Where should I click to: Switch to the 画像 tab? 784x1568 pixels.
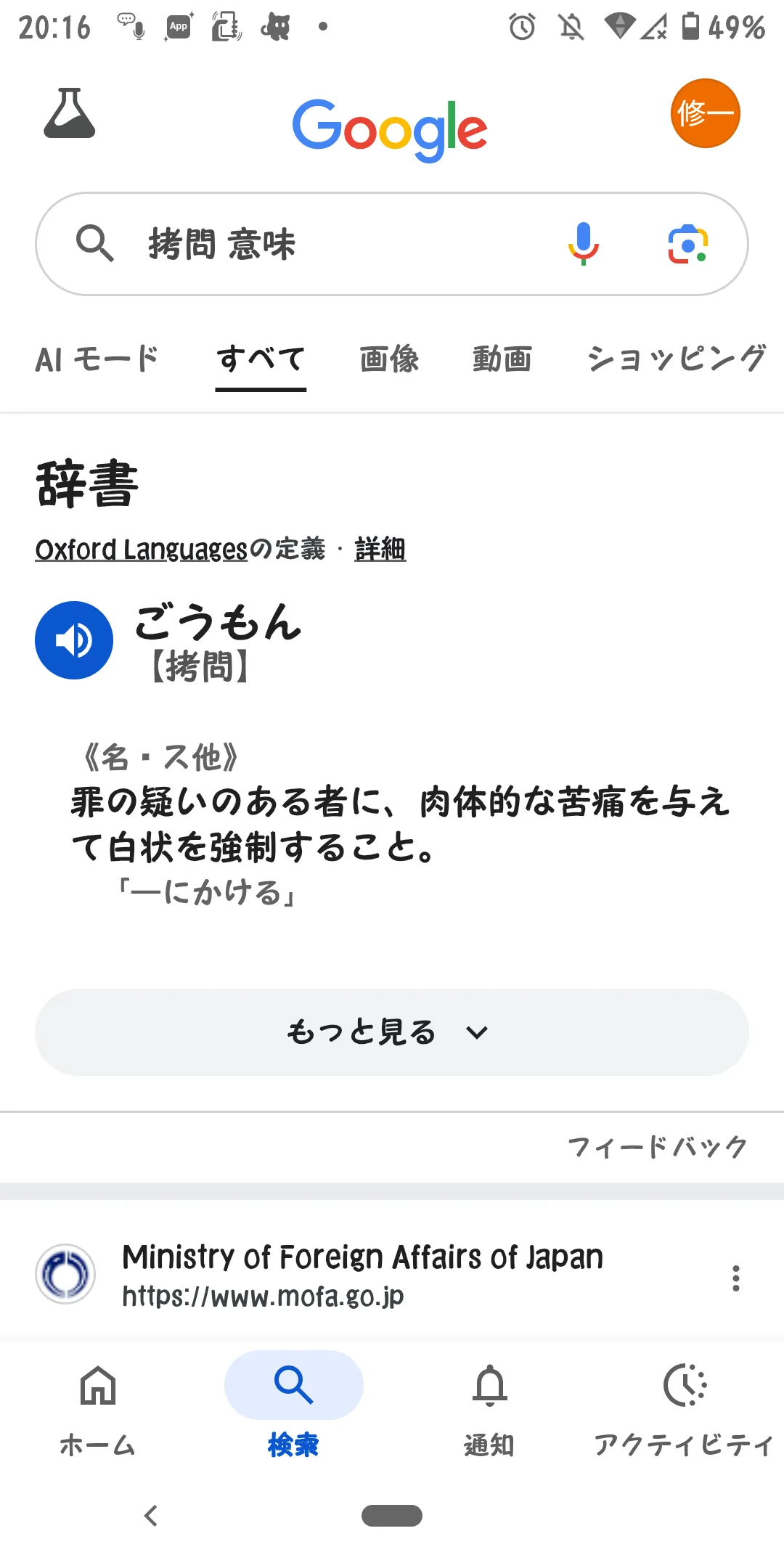[x=389, y=359]
